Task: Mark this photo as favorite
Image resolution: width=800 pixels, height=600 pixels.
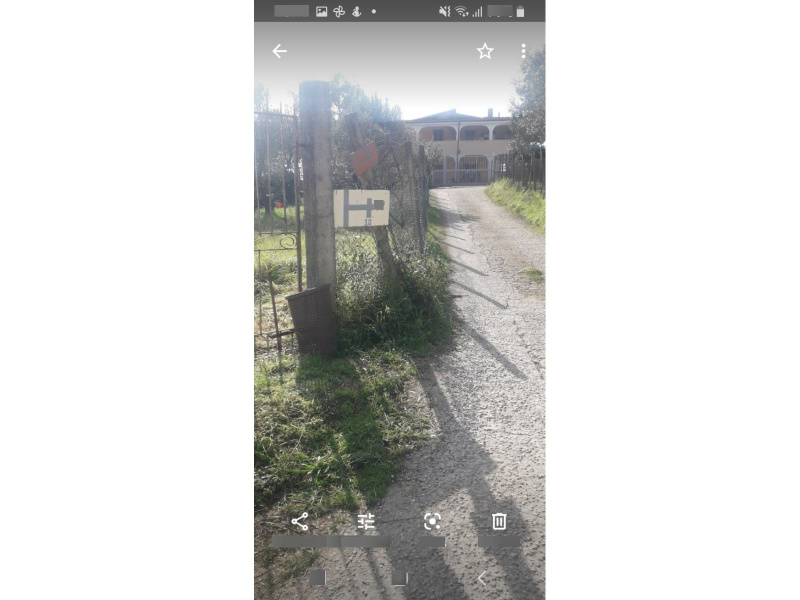Action: click(485, 51)
